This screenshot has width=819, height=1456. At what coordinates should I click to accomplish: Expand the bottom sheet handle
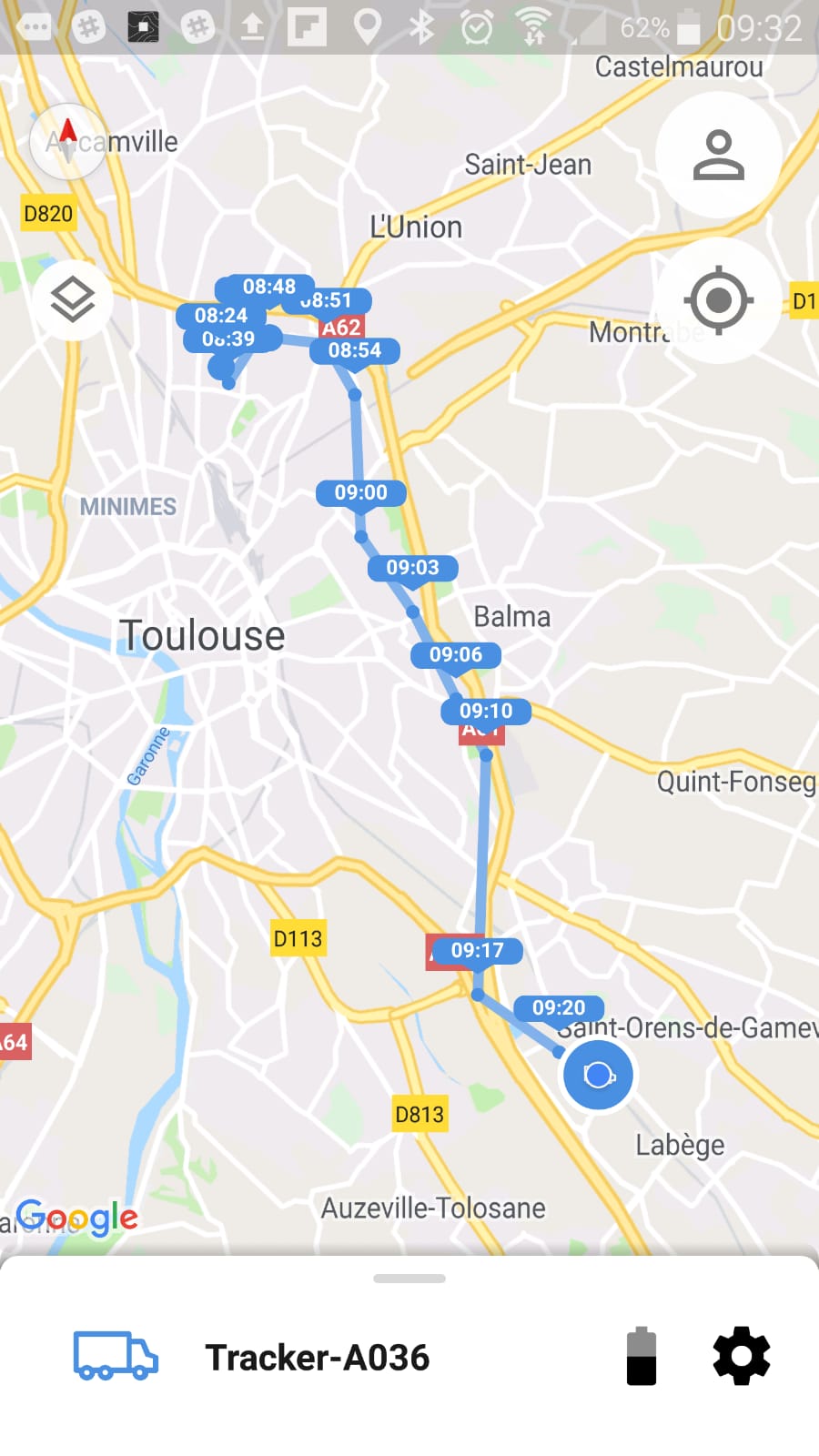tap(409, 1279)
